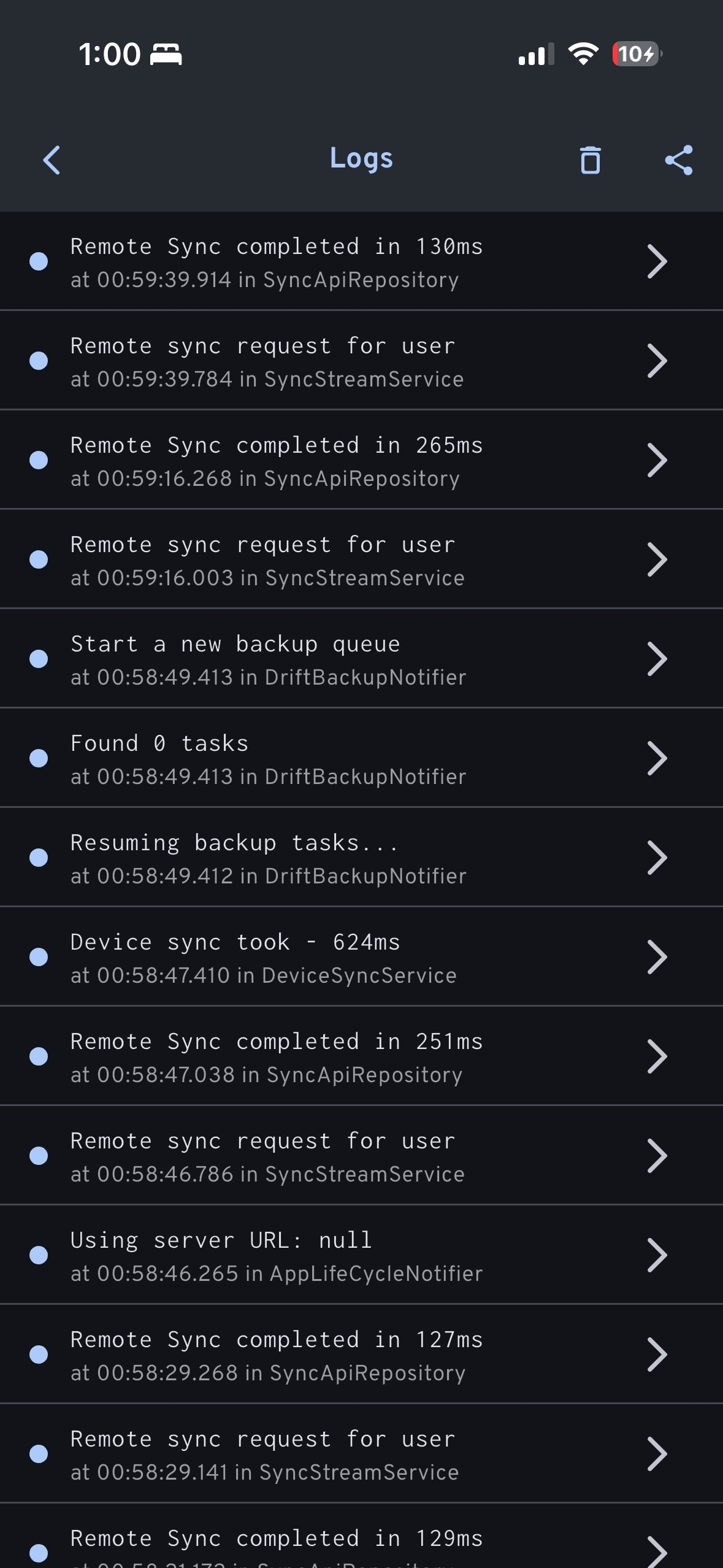
Task: Open the 'Device sync took - 624ms' log
Action: [361, 958]
